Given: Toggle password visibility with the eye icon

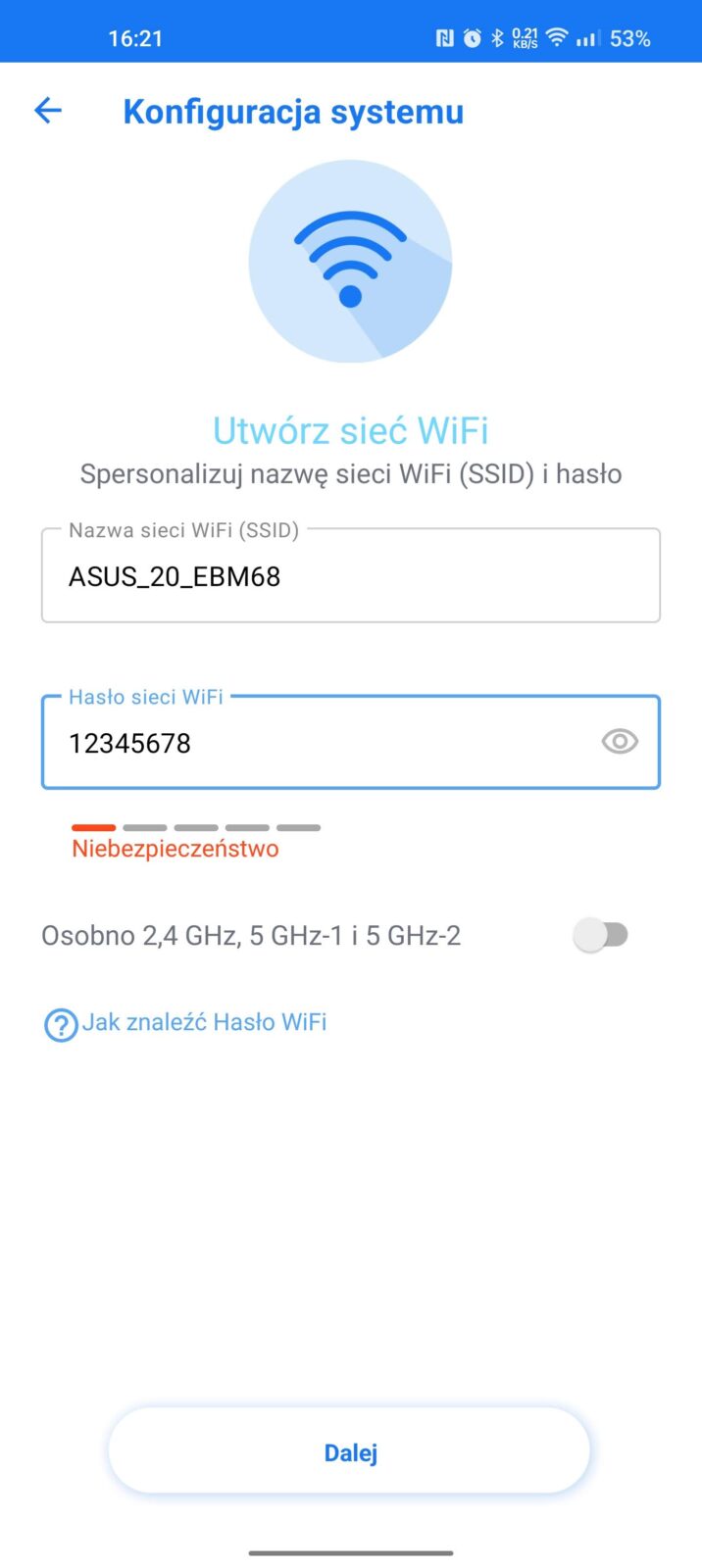Looking at the screenshot, I should coord(619,742).
